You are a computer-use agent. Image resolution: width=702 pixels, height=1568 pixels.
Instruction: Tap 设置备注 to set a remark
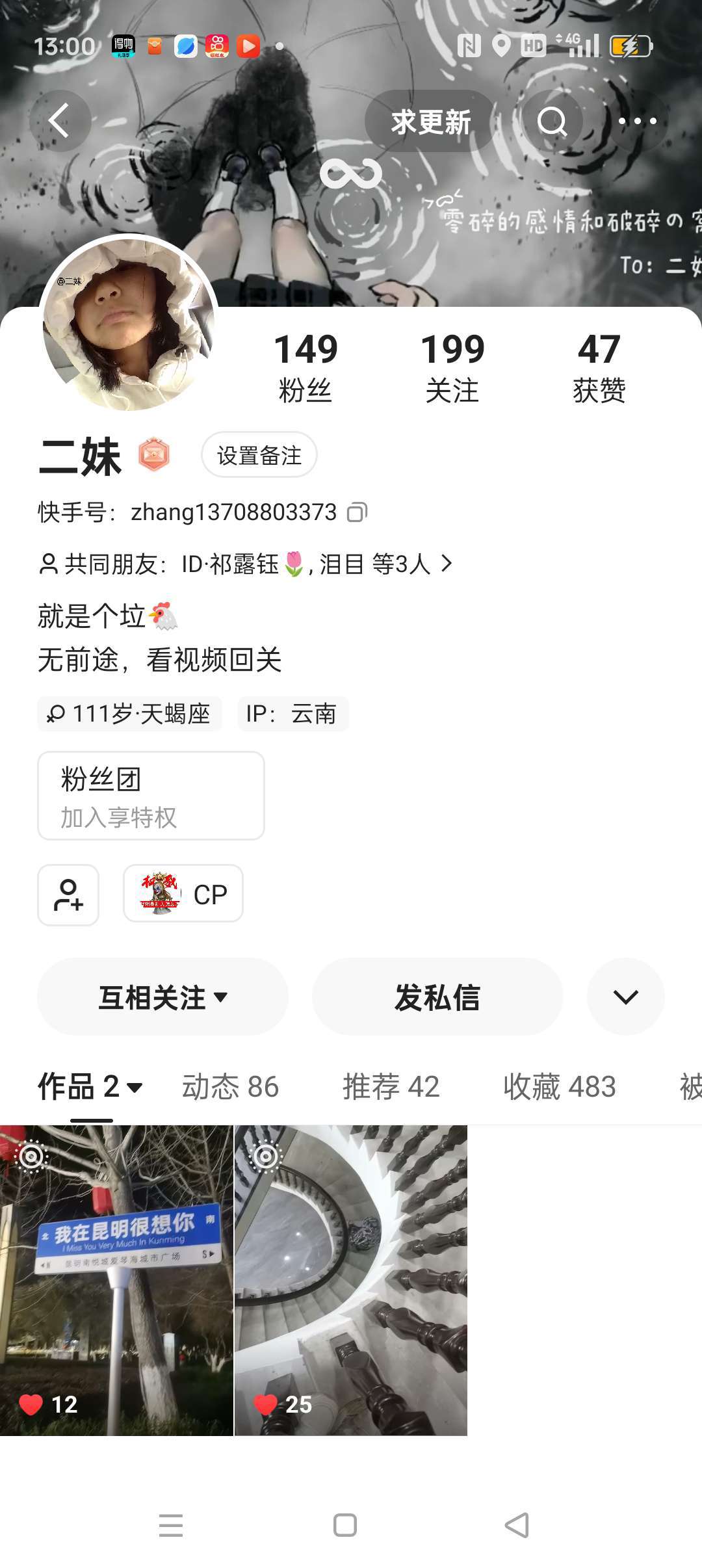coord(259,455)
